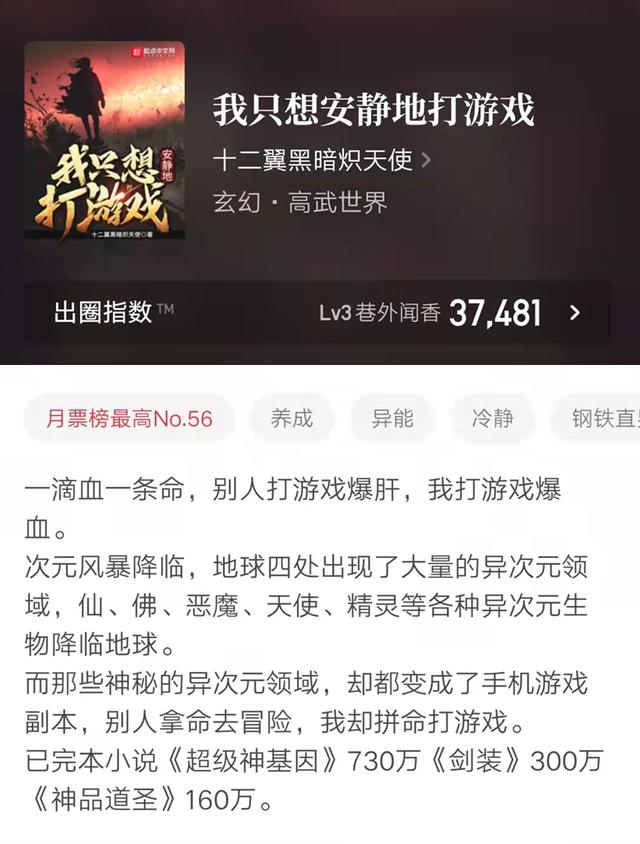Select the 冷静 tag
Screen dimensions: 640x844
[x=492, y=418]
